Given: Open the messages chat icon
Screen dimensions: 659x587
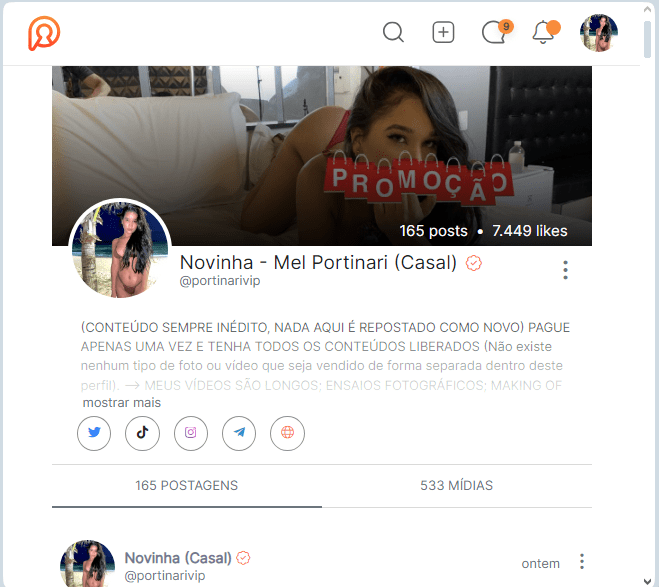Looking at the screenshot, I should [493, 32].
